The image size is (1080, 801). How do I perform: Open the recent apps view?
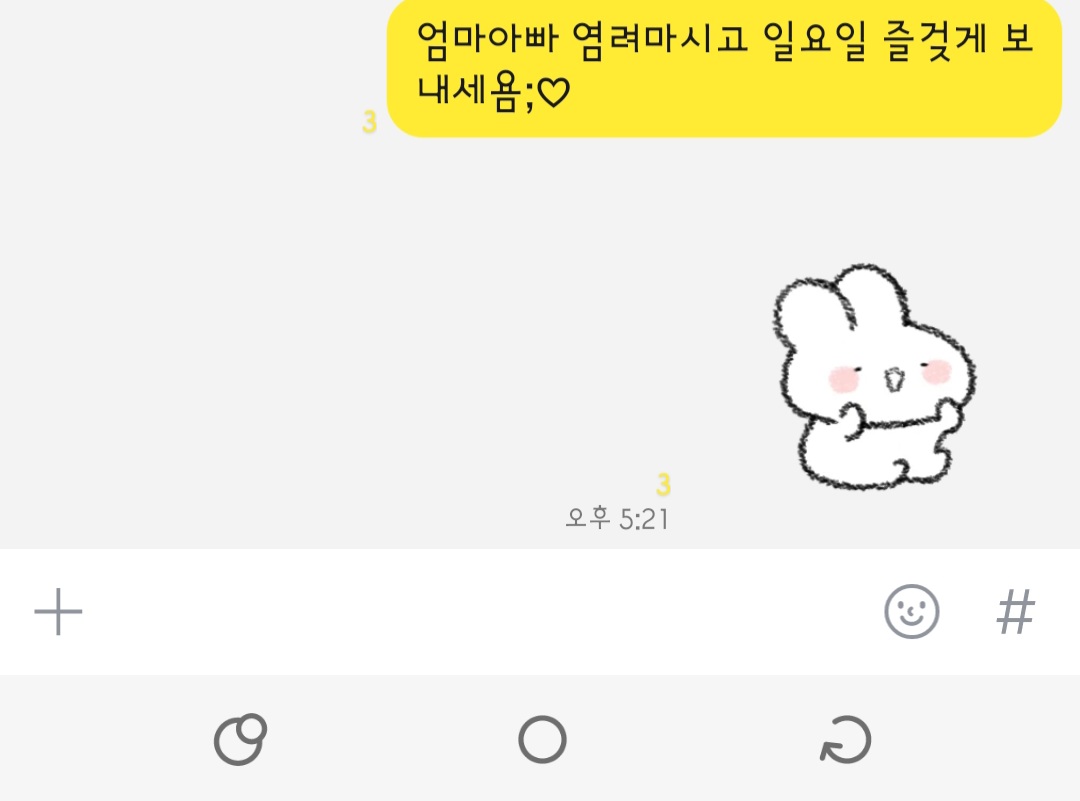tap(240, 741)
